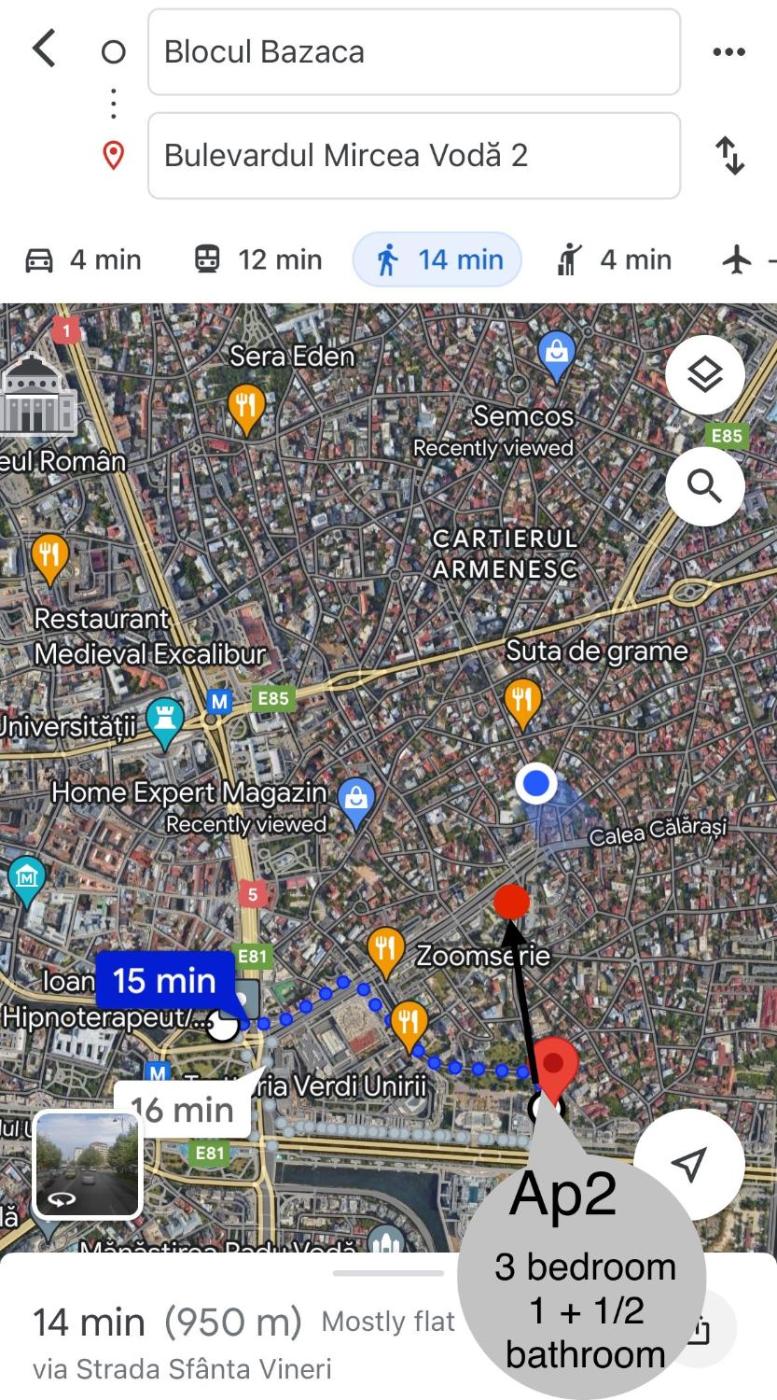Edit the starting point Blocul Bazaca
Viewport: 777px width, 1400px height.
click(x=413, y=52)
